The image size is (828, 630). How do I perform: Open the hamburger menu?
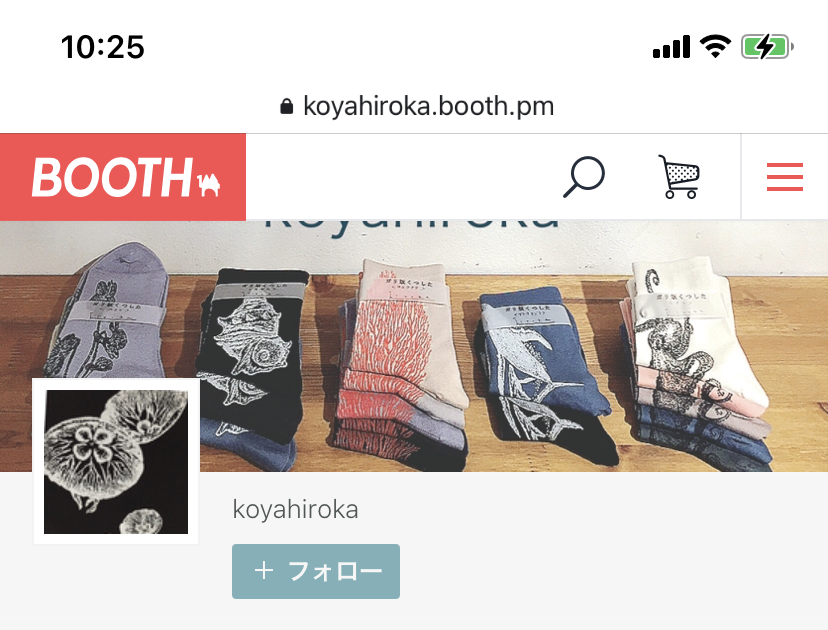click(x=785, y=177)
